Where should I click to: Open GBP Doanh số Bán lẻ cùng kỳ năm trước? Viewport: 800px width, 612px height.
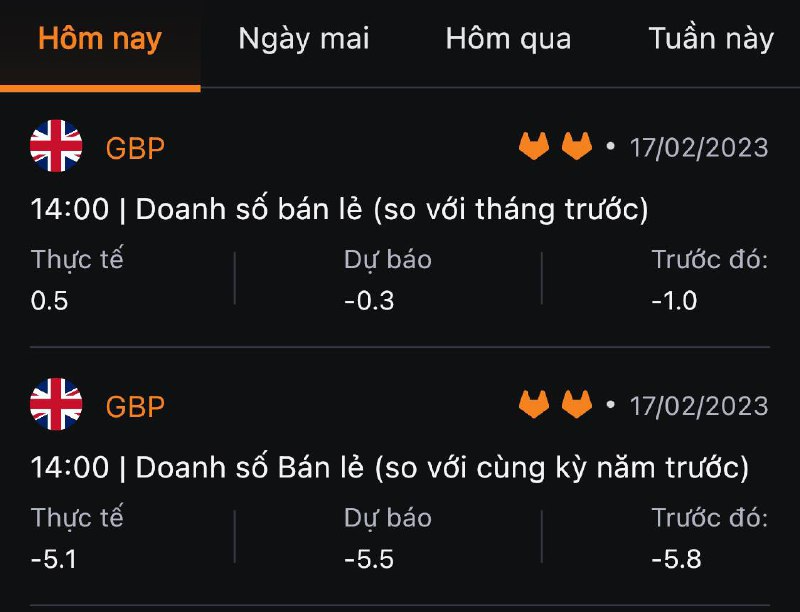tap(390, 467)
